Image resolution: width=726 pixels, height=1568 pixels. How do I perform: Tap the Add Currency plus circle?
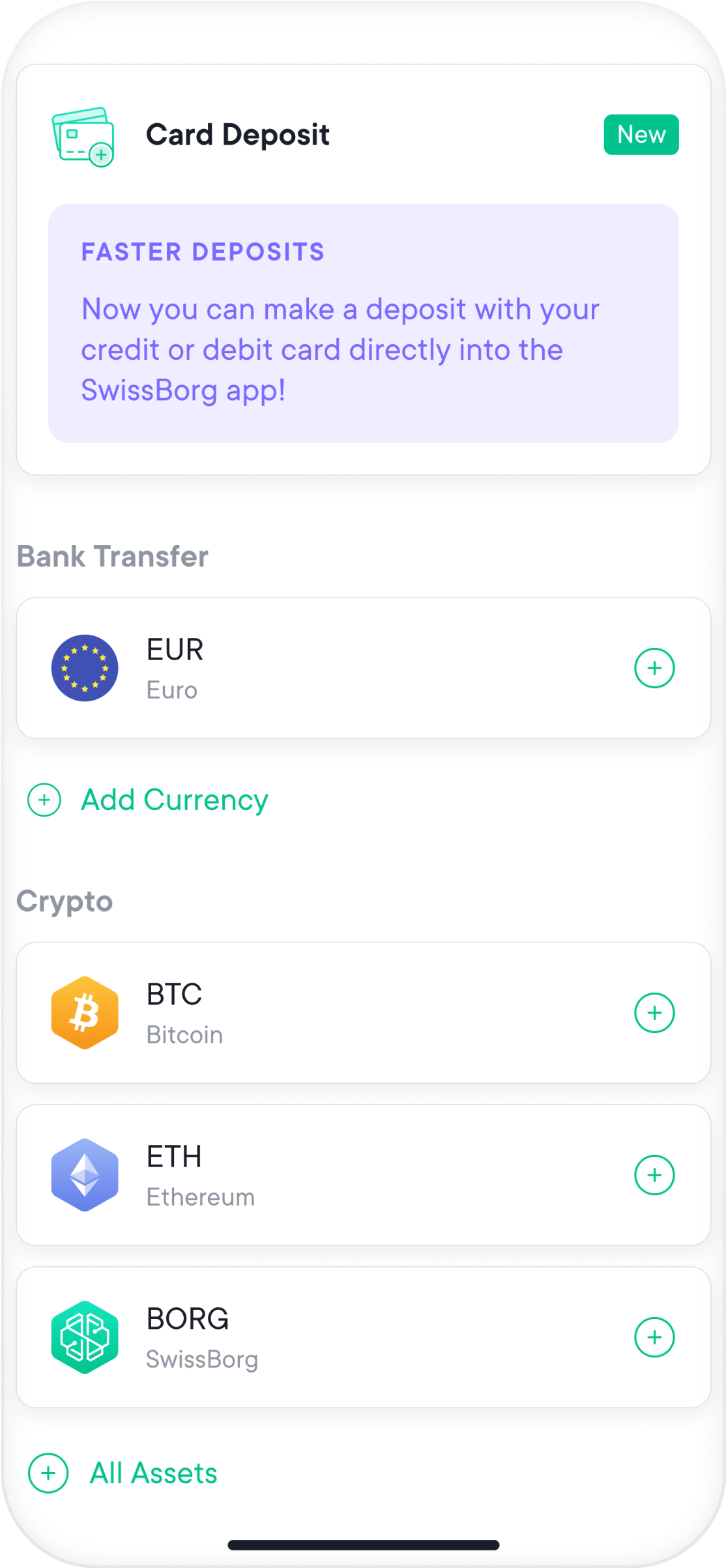point(43,800)
